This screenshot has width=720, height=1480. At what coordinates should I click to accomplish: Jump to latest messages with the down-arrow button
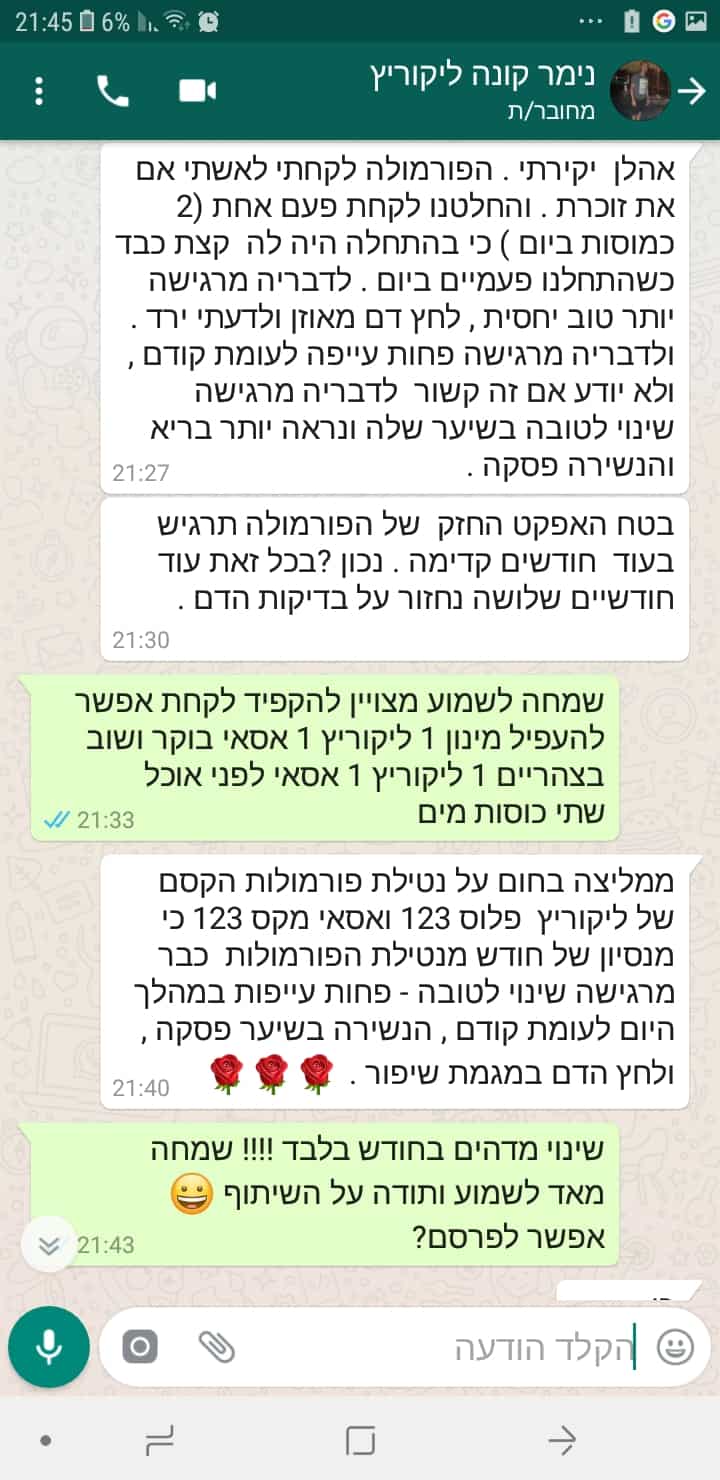49,1246
